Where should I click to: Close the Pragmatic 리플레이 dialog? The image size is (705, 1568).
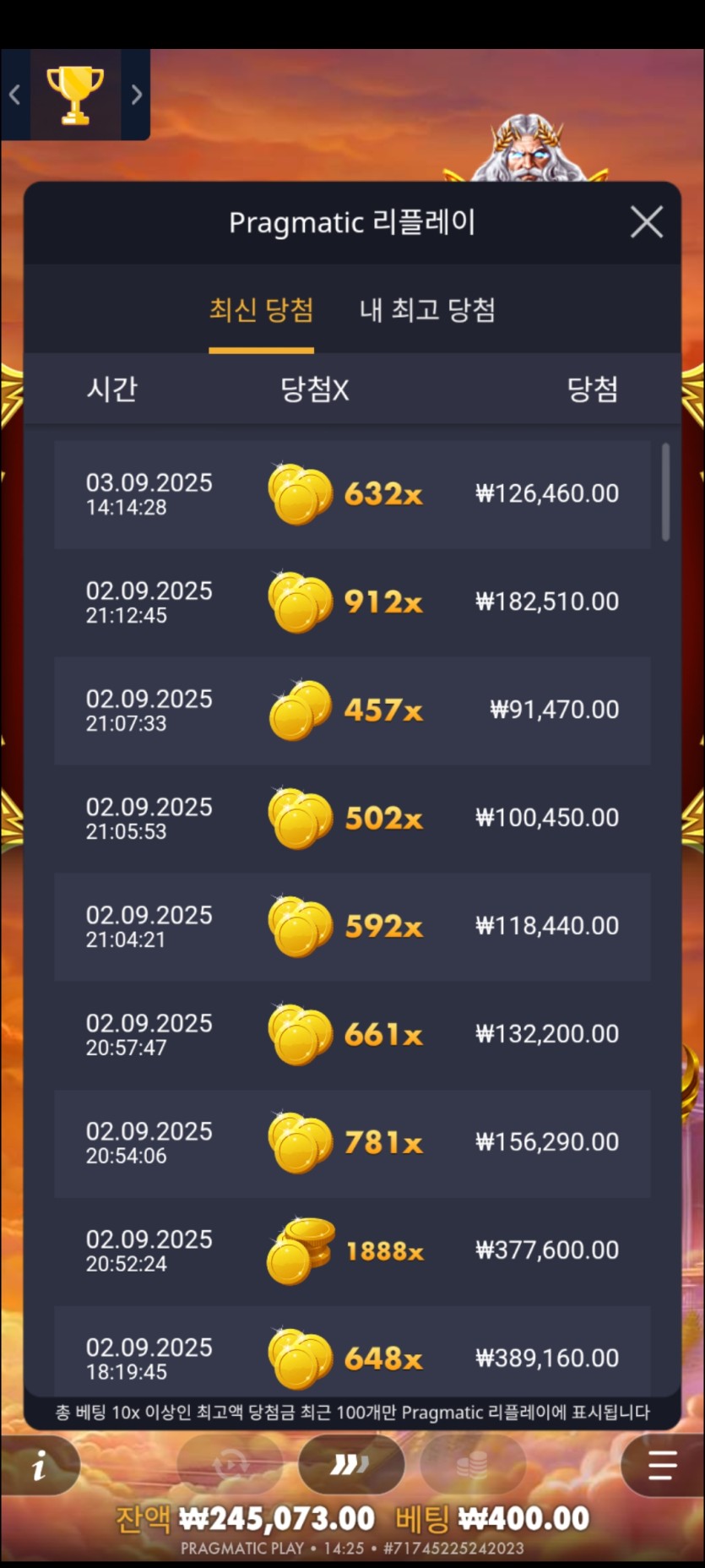point(646,223)
